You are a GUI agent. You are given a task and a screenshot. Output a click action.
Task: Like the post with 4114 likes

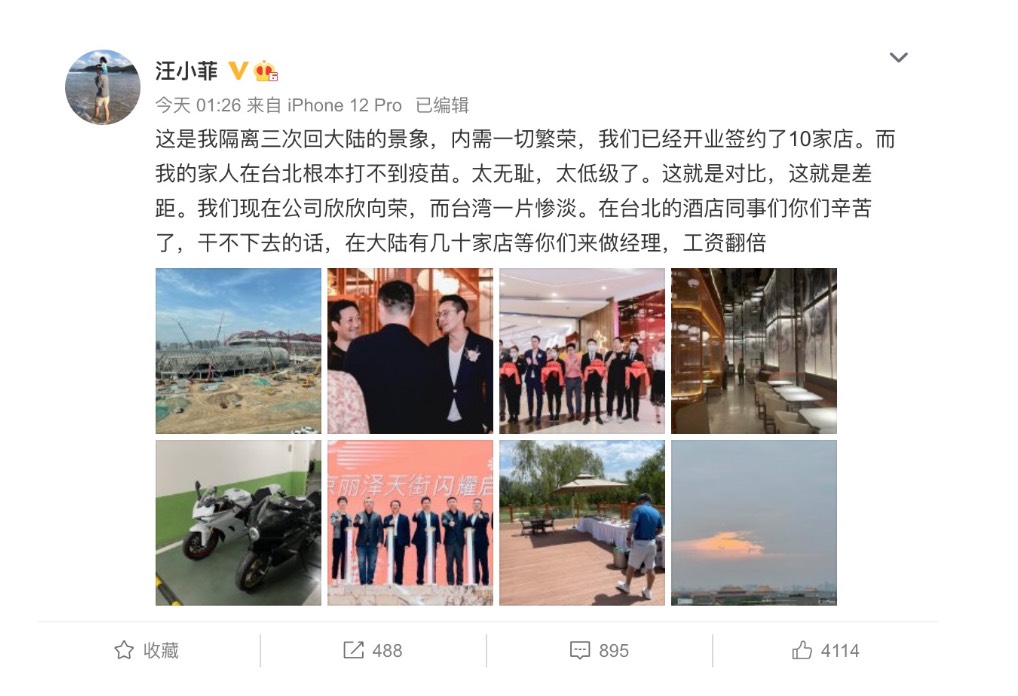(825, 651)
